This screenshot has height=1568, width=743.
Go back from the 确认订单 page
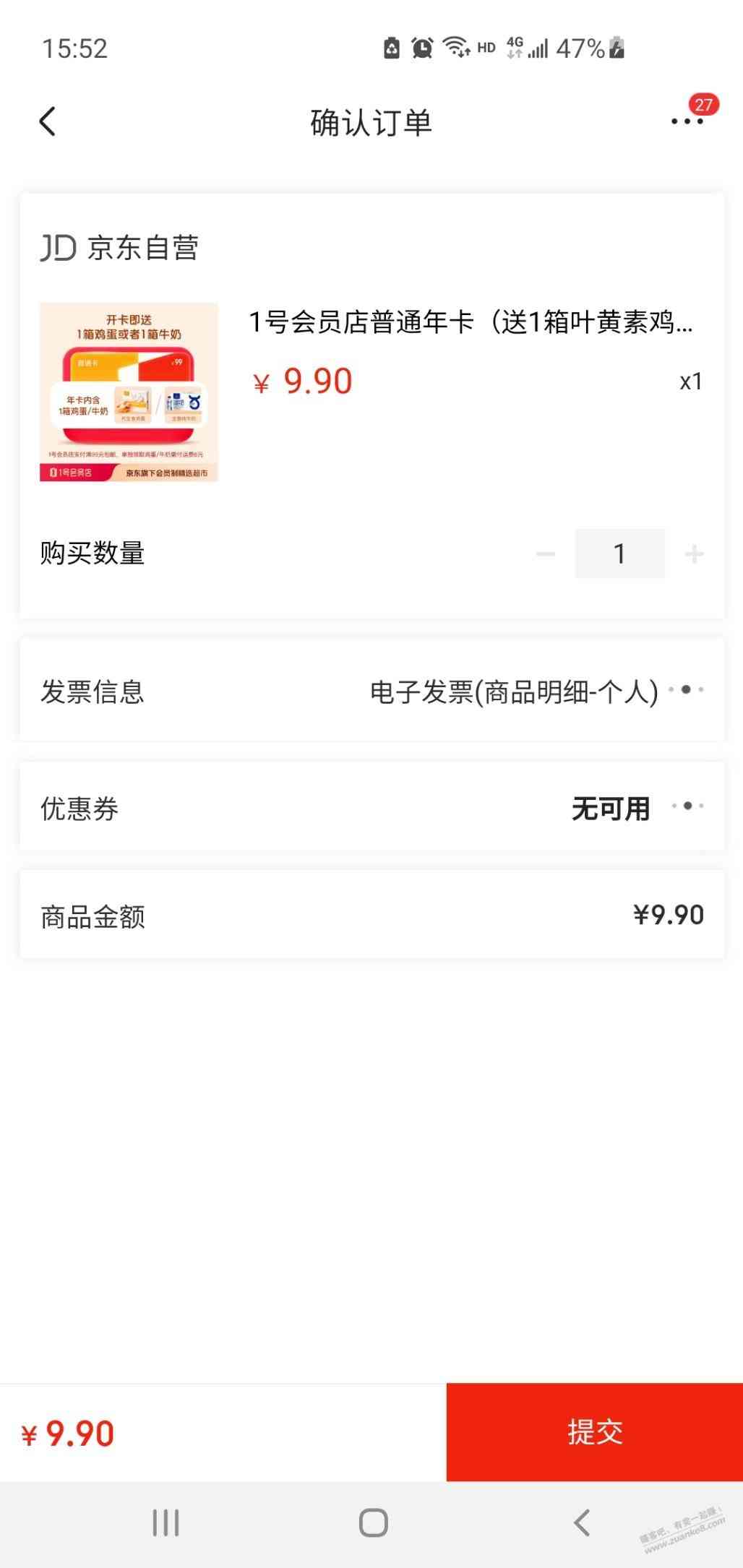[x=48, y=121]
